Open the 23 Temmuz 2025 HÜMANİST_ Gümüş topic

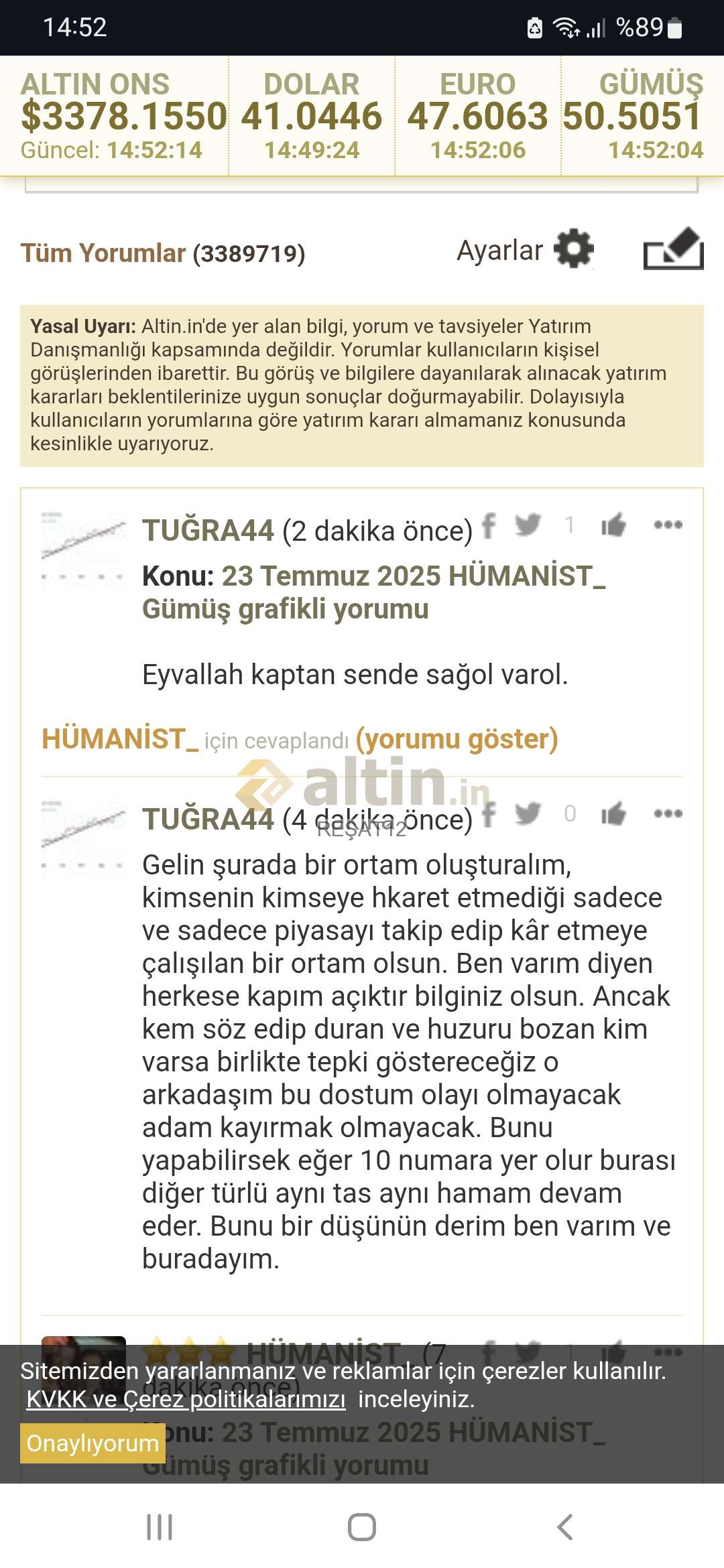click(x=373, y=592)
